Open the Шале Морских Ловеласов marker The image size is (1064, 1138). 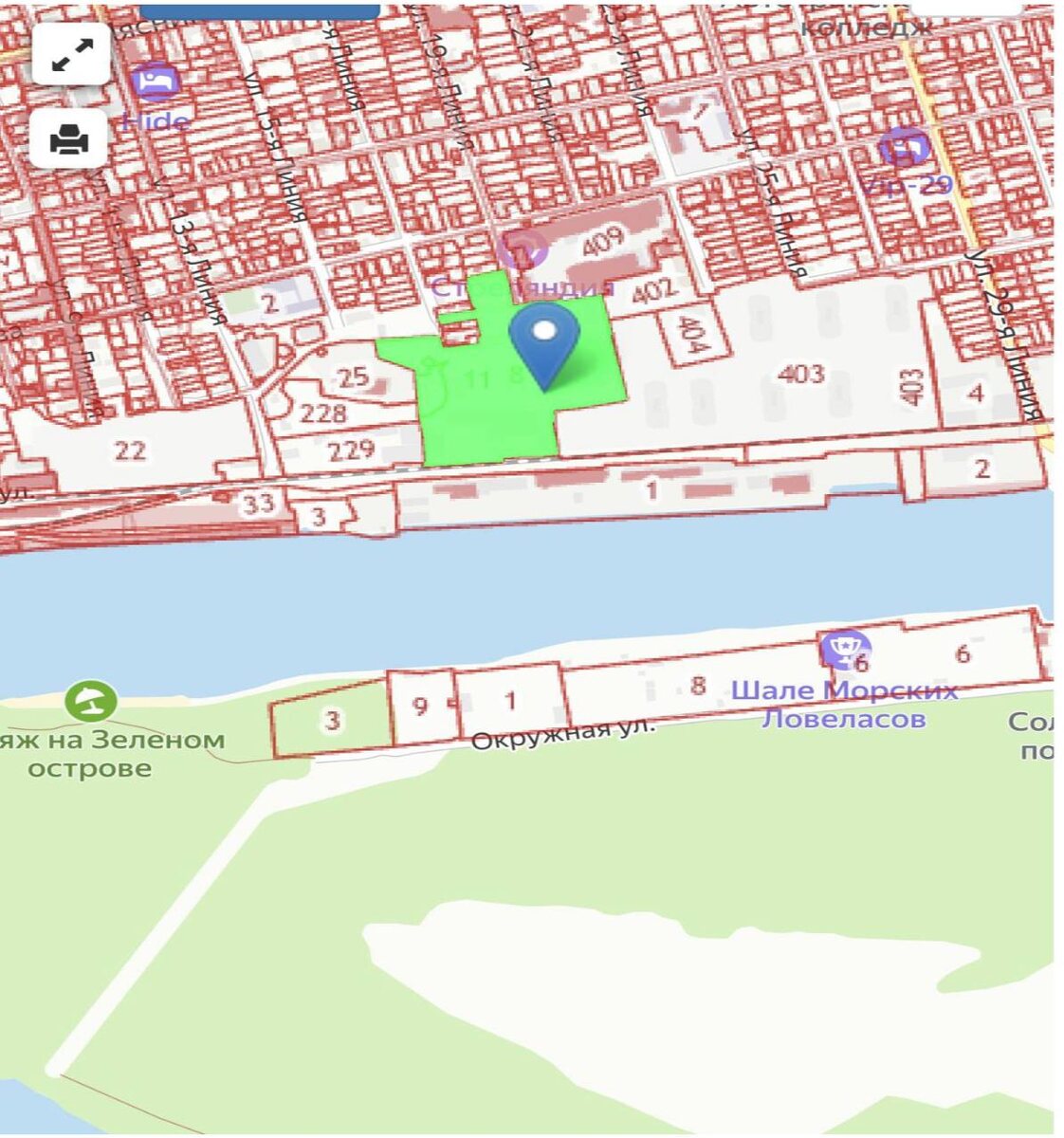point(846,650)
